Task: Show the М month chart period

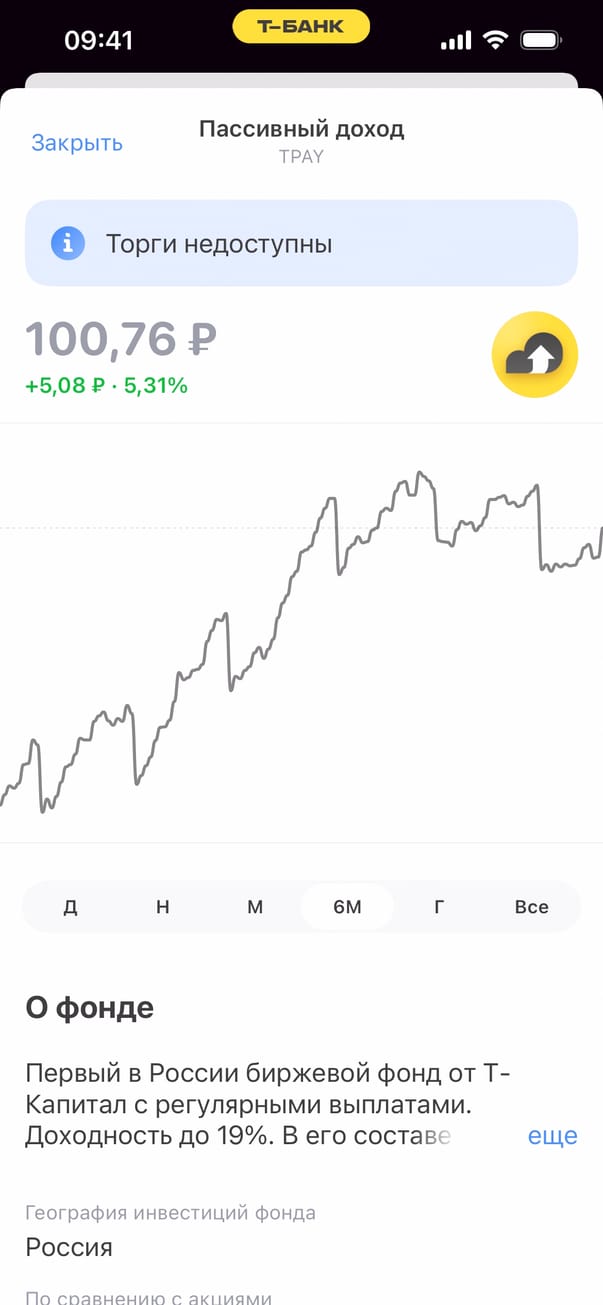Action: tap(255, 907)
